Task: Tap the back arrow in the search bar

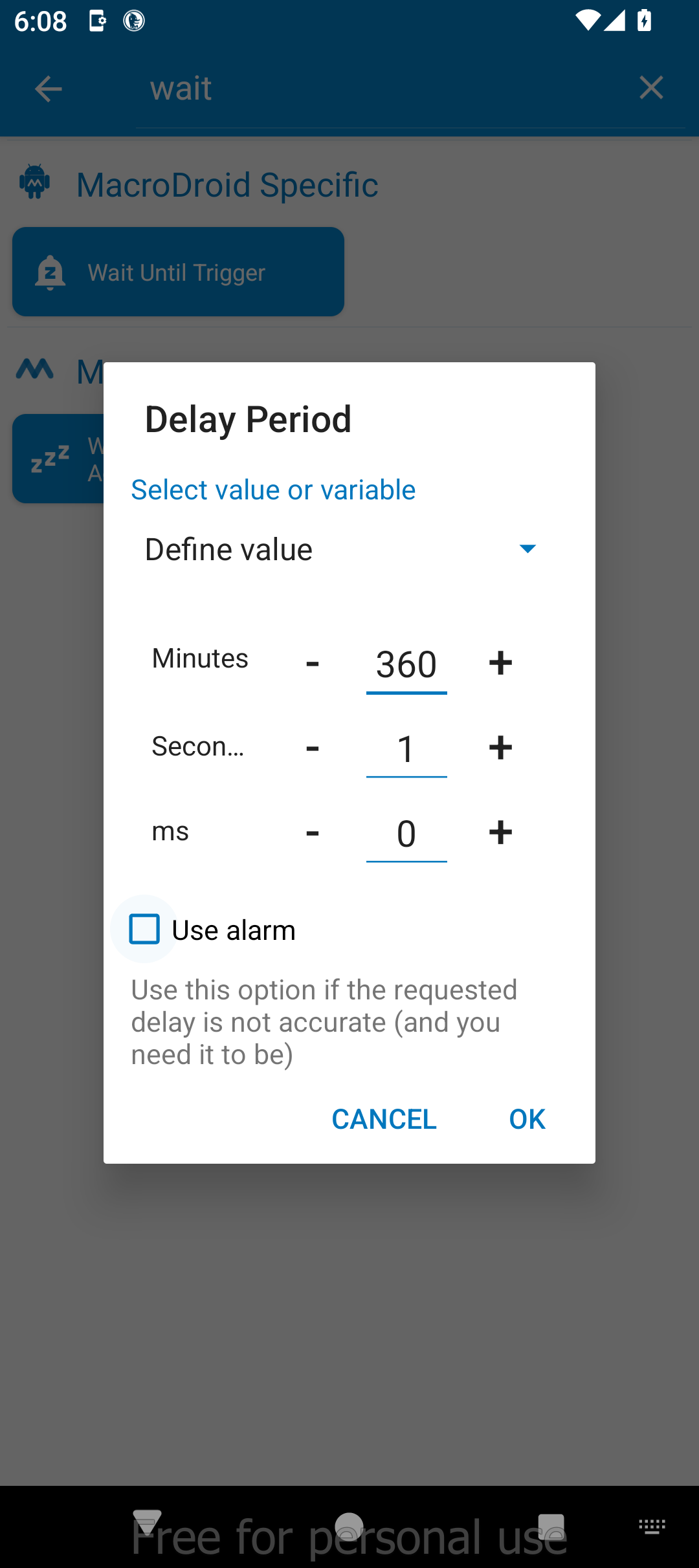Action: 47,88
